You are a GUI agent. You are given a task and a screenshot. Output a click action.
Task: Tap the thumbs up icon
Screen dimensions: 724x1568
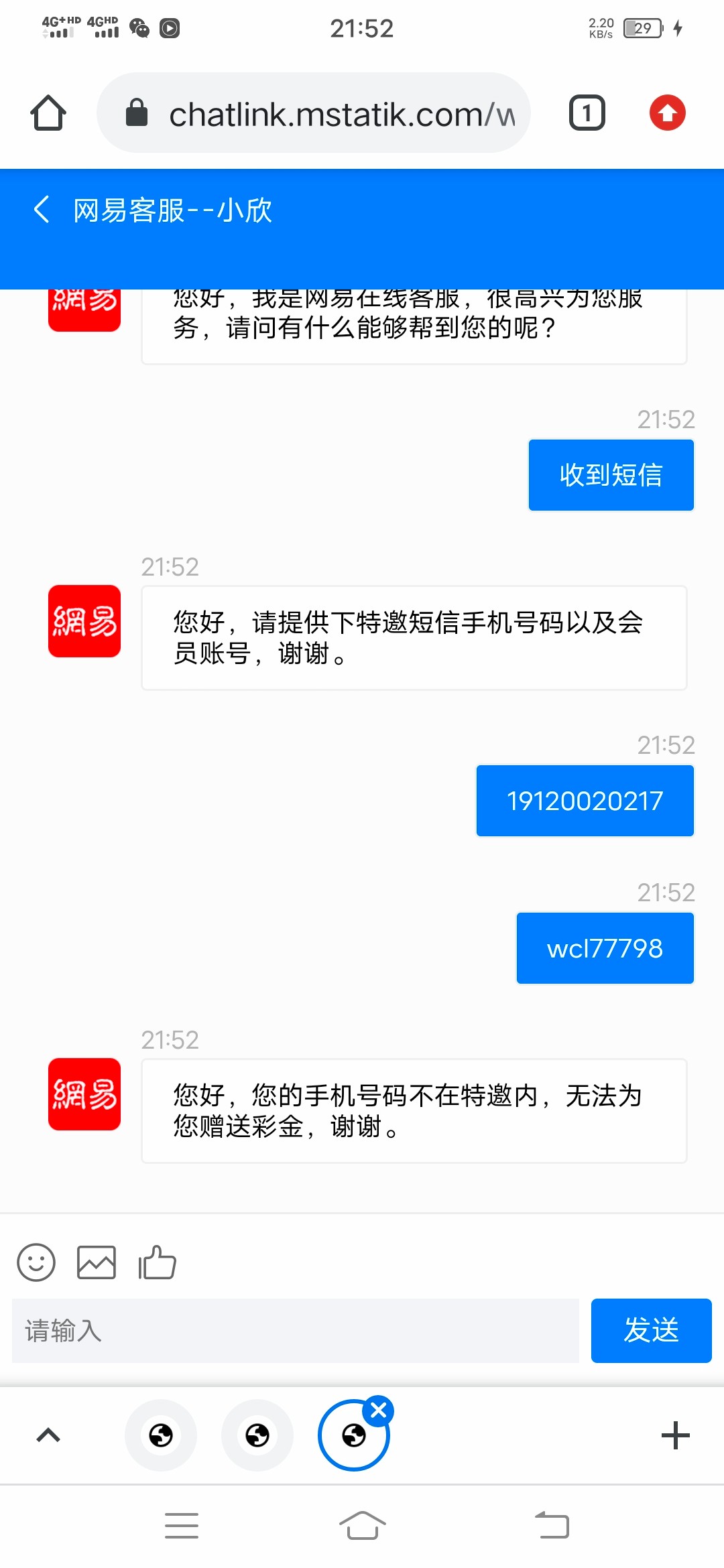tap(157, 1262)
